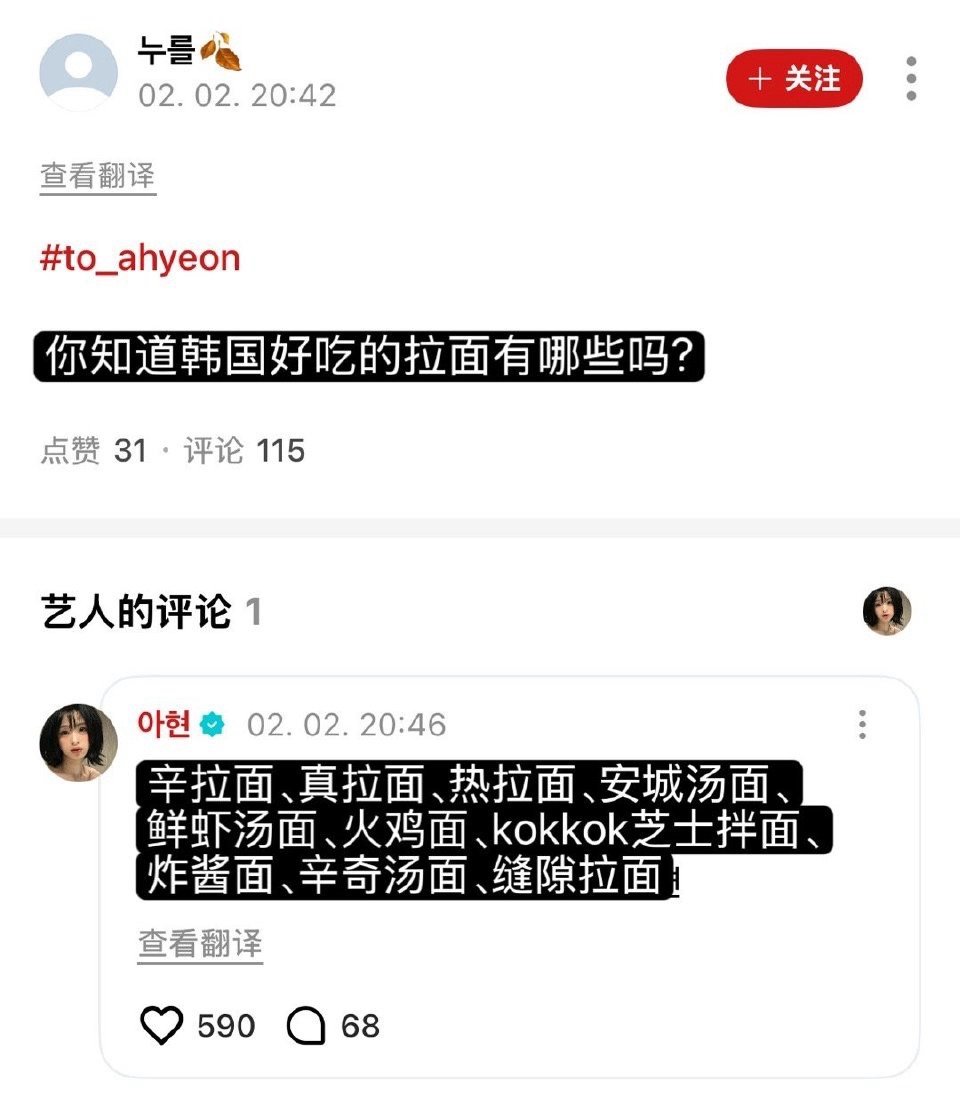Image resolution: width=960 pixels, height=1109 pixels.
Task: Open 누를's profile avatar
Action: pos(78,73)
